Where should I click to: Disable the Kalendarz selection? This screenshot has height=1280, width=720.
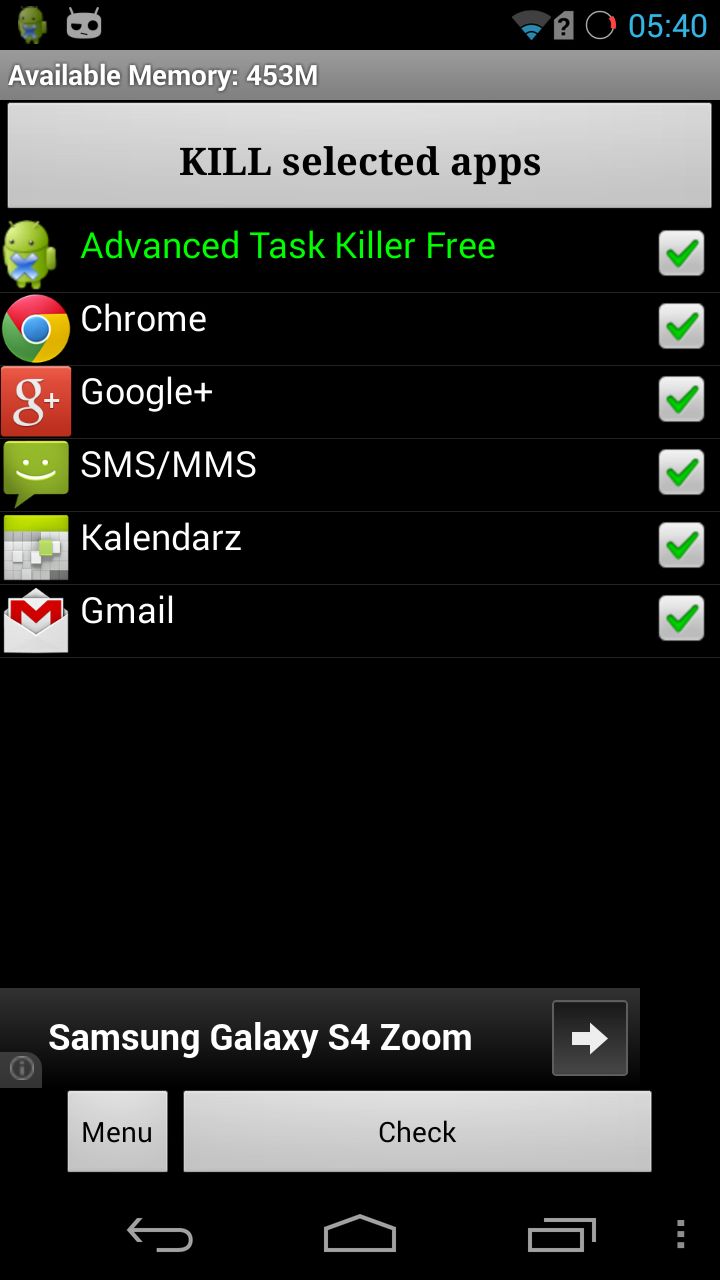click(x=681, y=545)
